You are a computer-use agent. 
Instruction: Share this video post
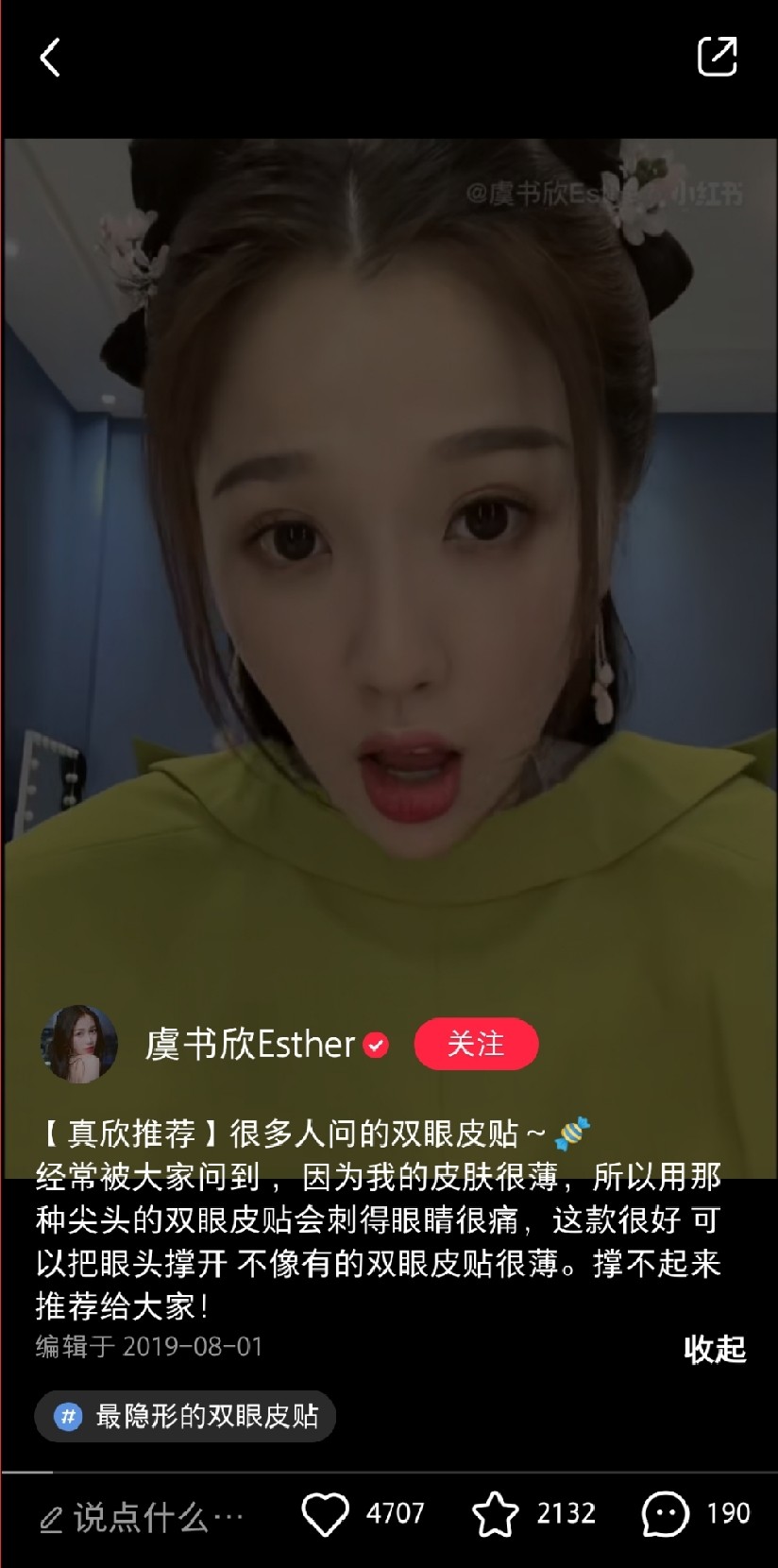click(x=717, y=57)
